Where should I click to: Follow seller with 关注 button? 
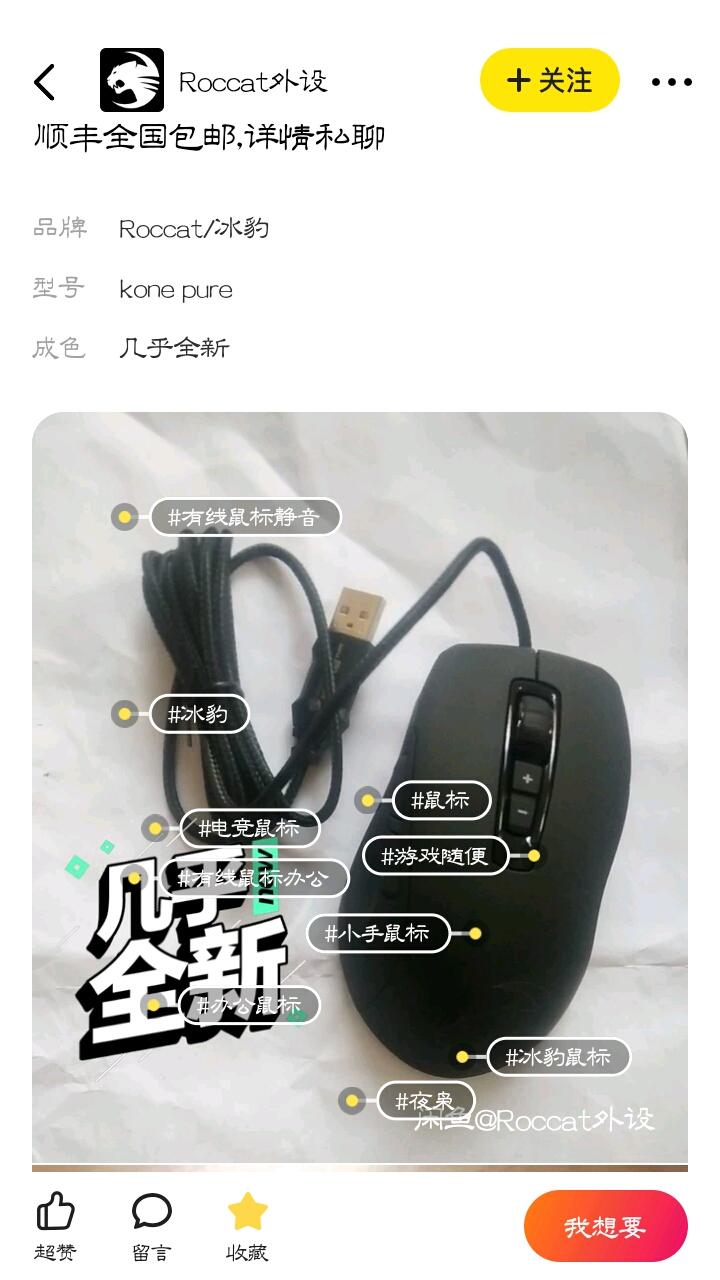click(550, 80)
